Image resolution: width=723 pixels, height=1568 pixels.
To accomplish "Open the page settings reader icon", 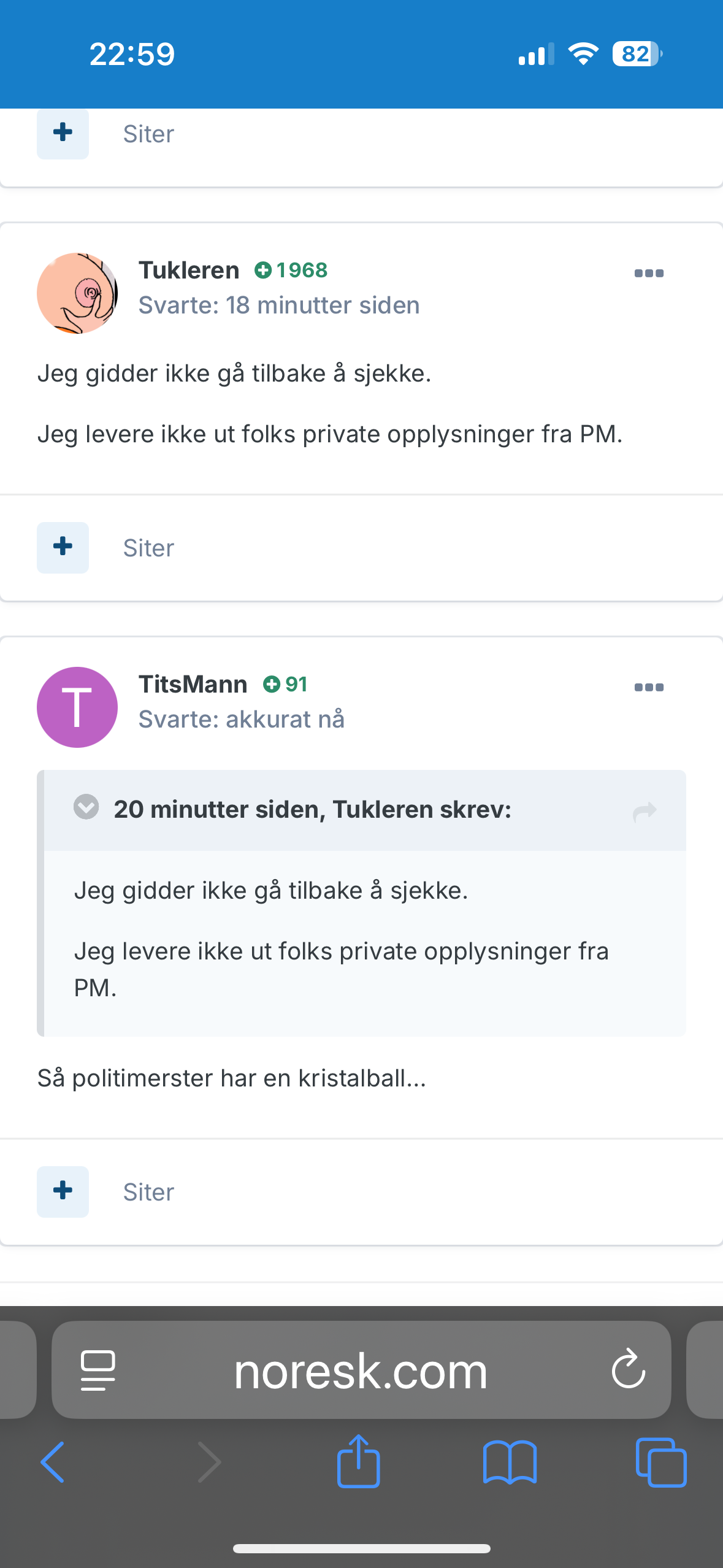I will [x=98, y=1370].
